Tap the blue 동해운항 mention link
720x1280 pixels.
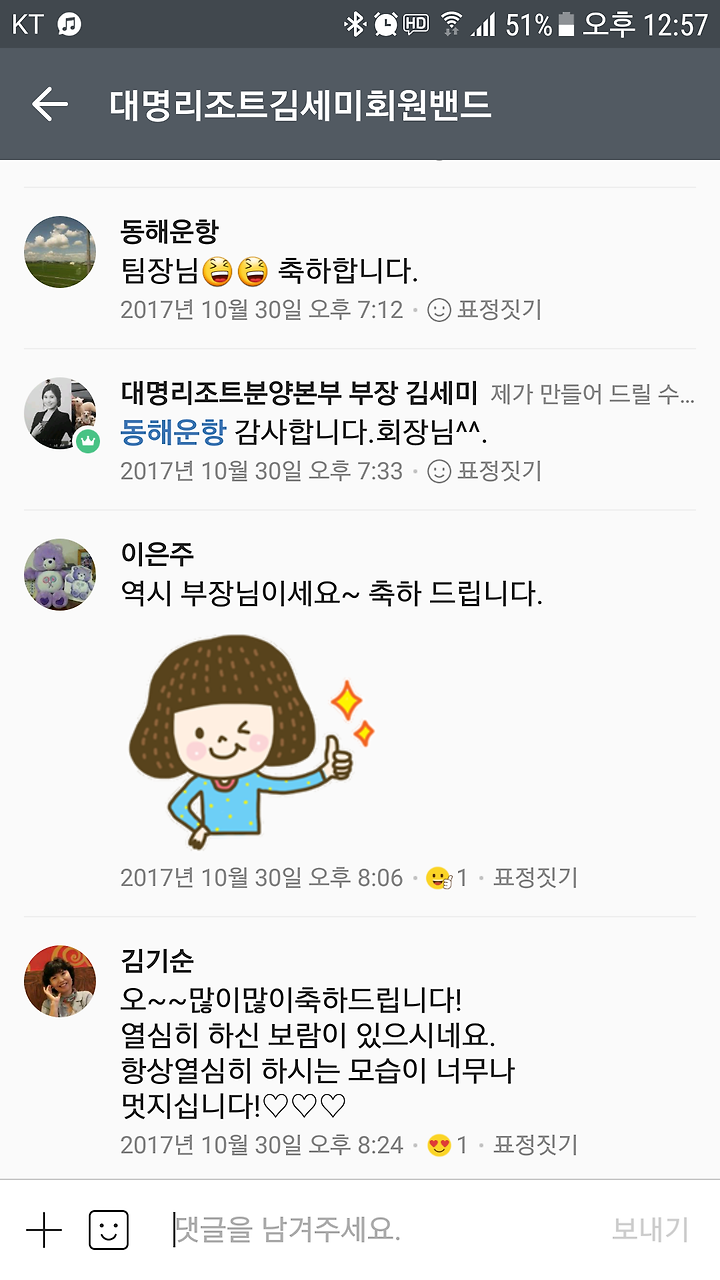(x=173, y=433)
